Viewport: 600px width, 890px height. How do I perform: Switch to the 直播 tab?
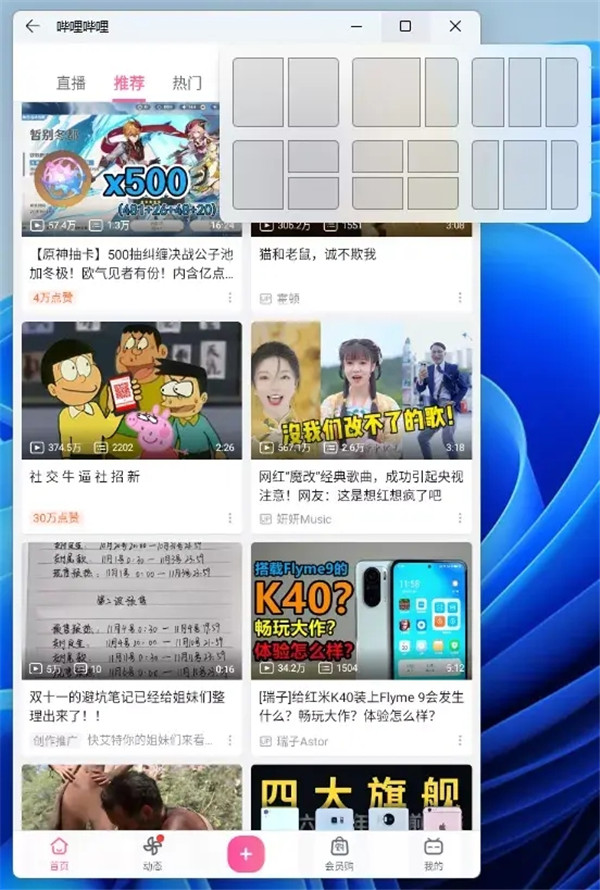coord(71,83)
